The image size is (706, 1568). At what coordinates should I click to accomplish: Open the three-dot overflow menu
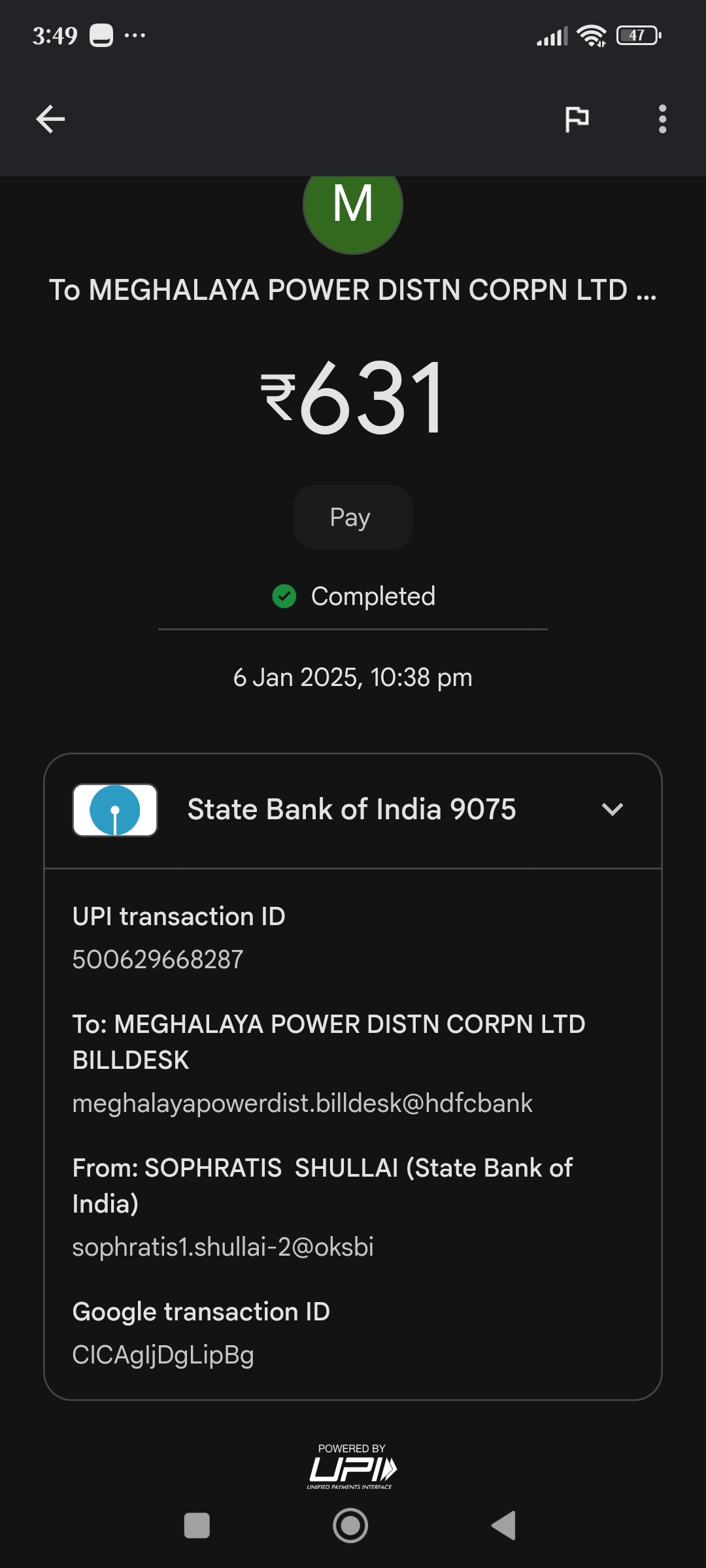pos(662,119)
